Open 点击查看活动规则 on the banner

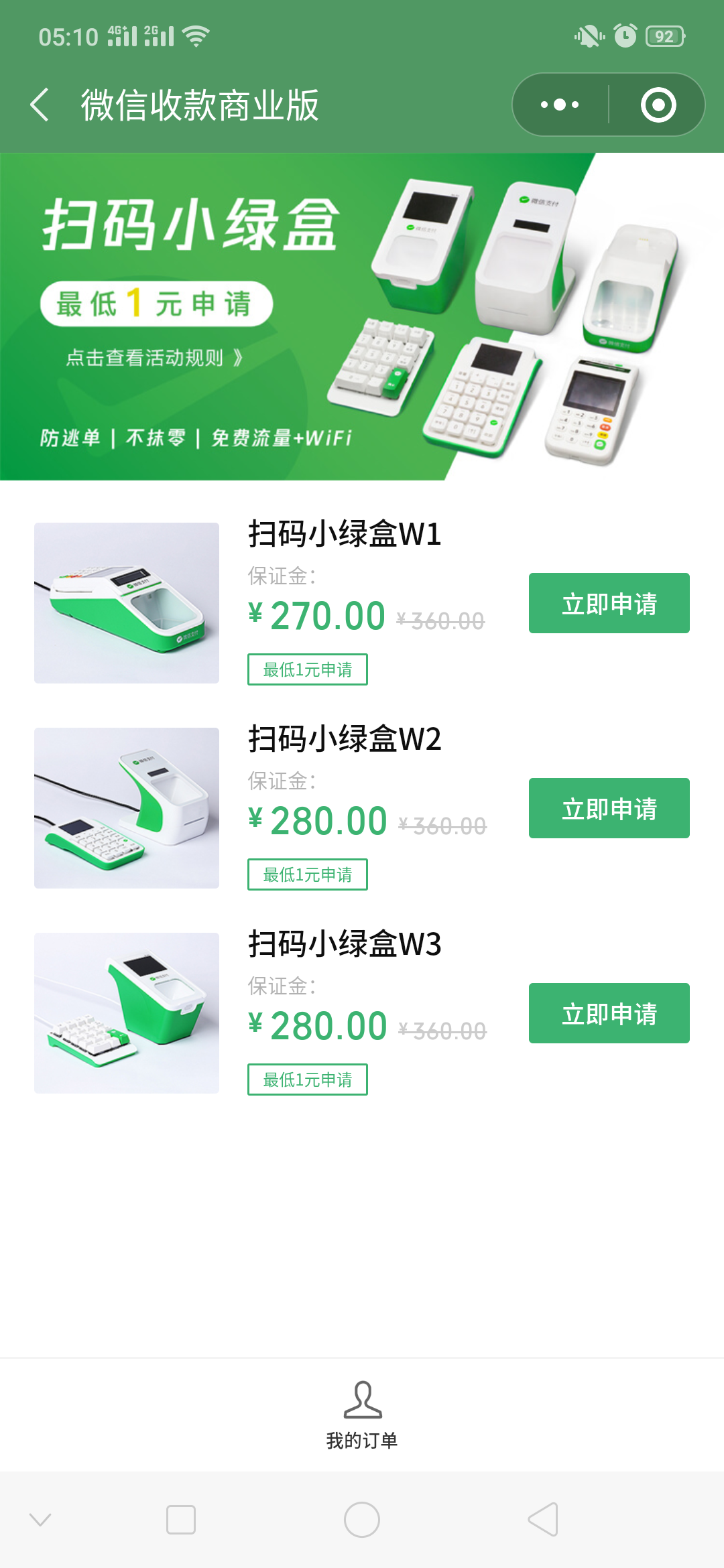(x=154, y=358)
